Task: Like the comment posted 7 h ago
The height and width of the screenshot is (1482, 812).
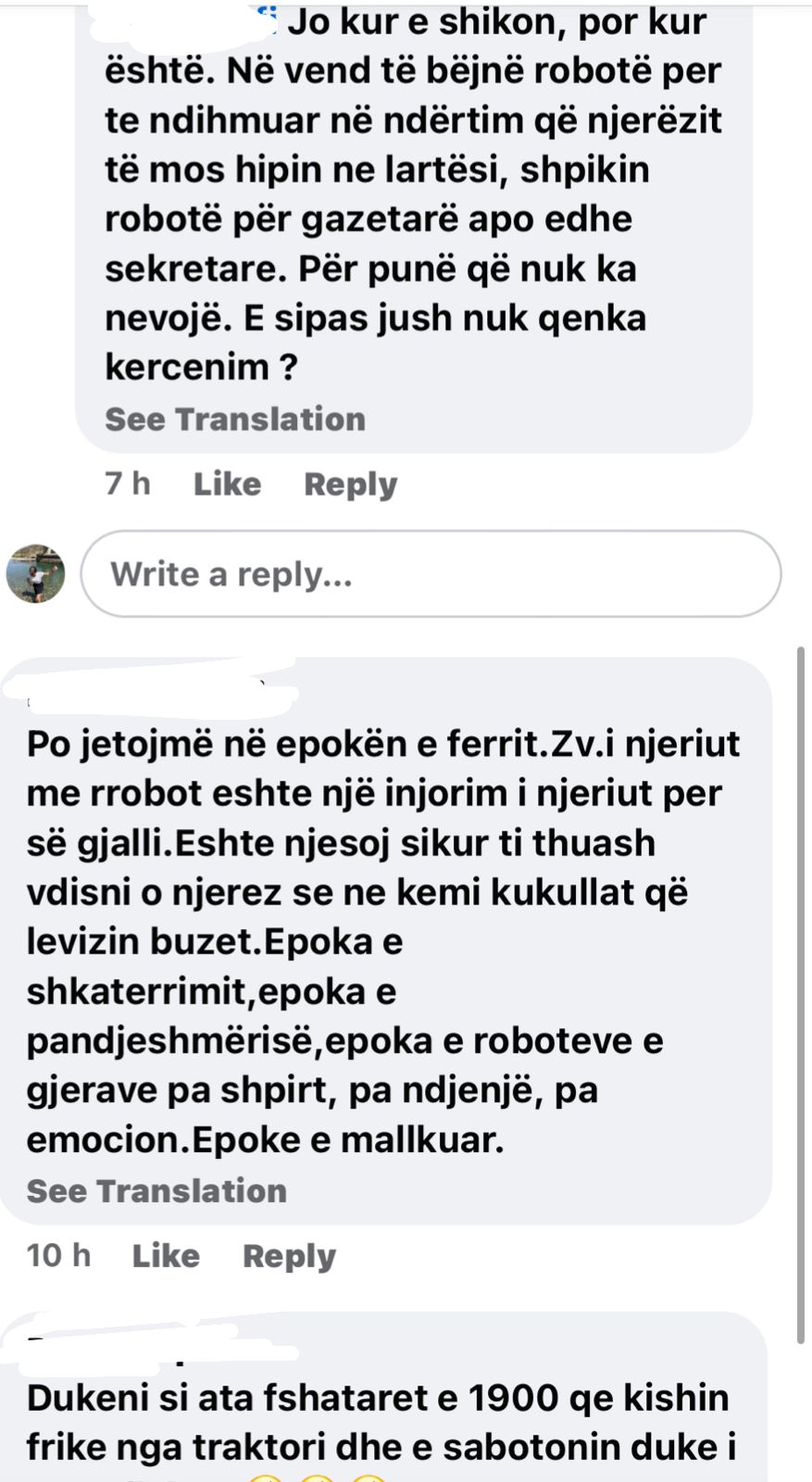Action: click(227, 484)
